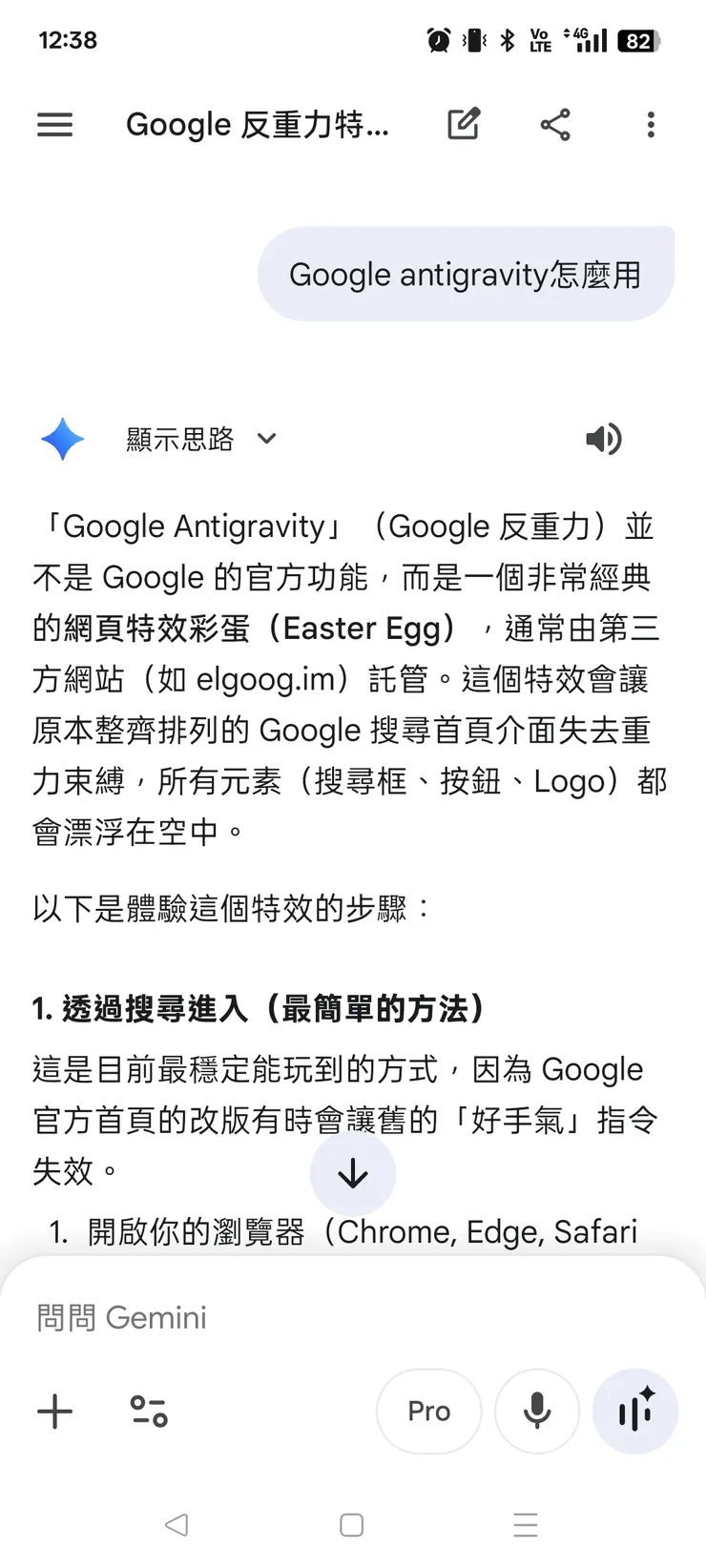
Task: Expand the 顯示思路 thinking section
Action: [x=196, y=439]
